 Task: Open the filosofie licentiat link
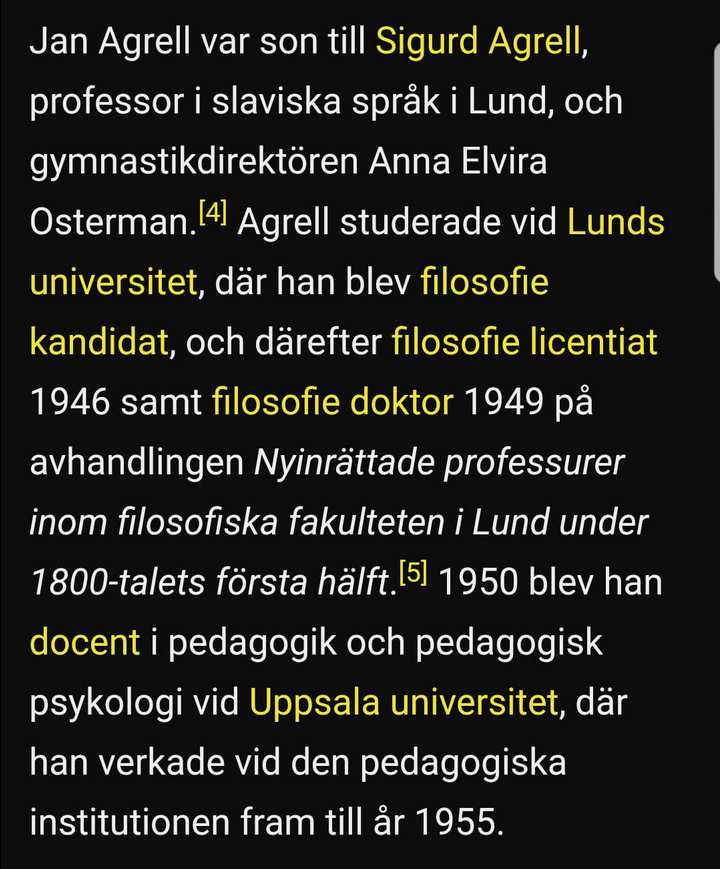525,343
